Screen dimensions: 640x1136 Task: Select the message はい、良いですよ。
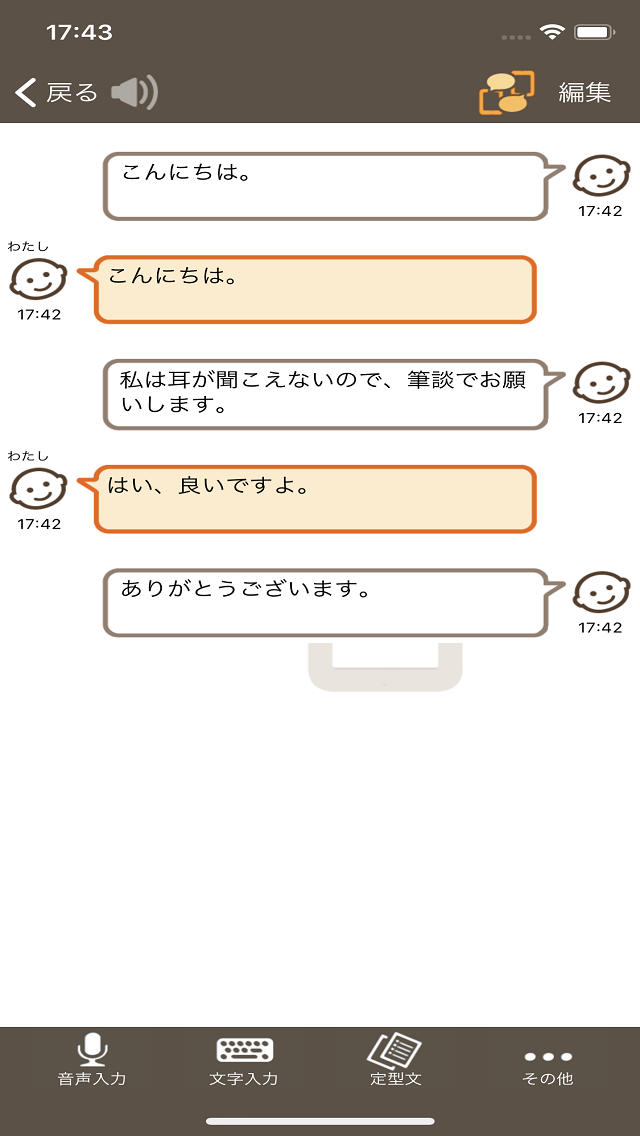315,499
